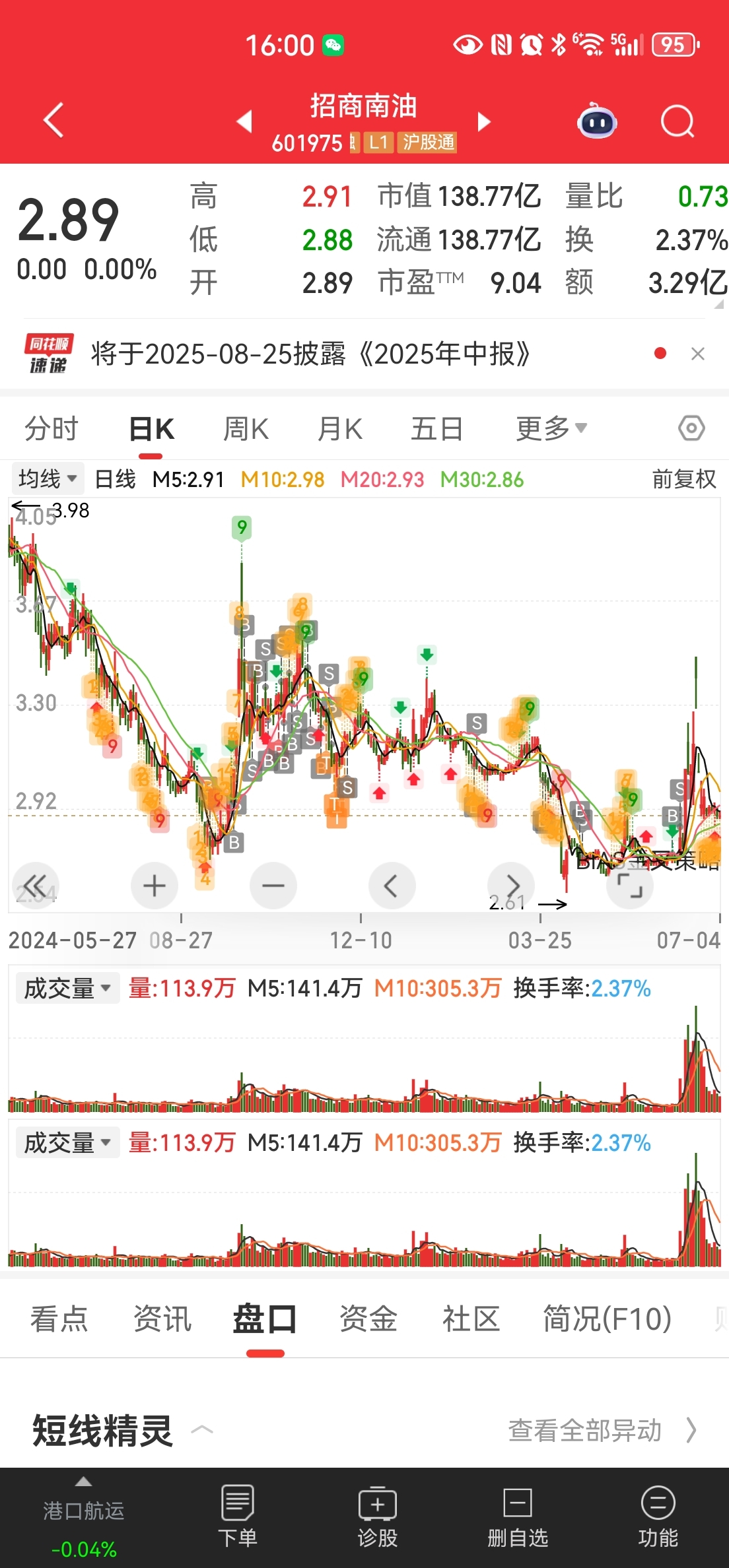The width and height of the screenshot is (729, 1568).
Task: Remove stock via 删自选
Action: tap(518, 1517)
